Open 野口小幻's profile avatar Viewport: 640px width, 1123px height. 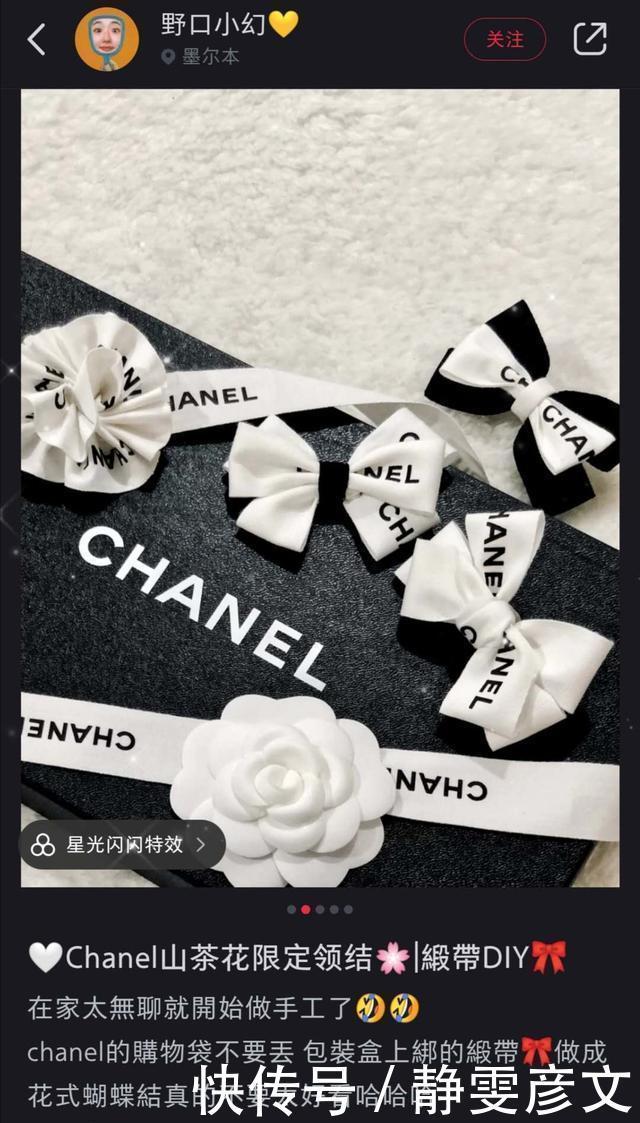[107, 40]
